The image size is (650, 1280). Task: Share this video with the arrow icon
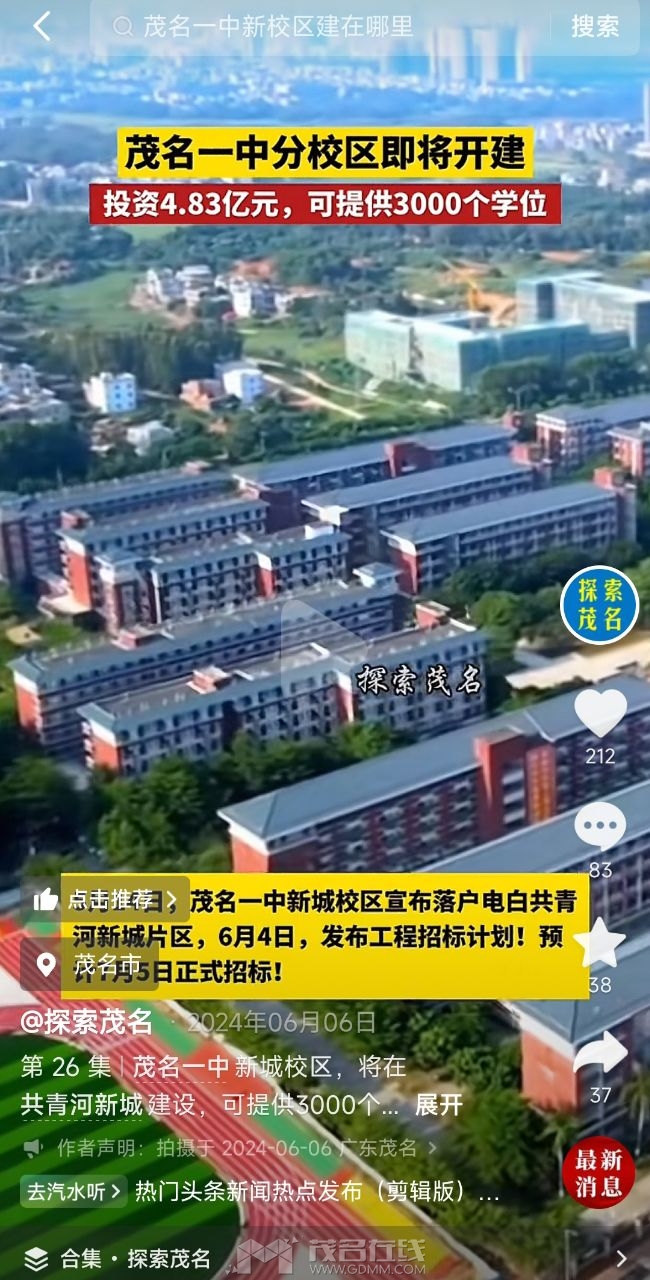(600, 1053)
